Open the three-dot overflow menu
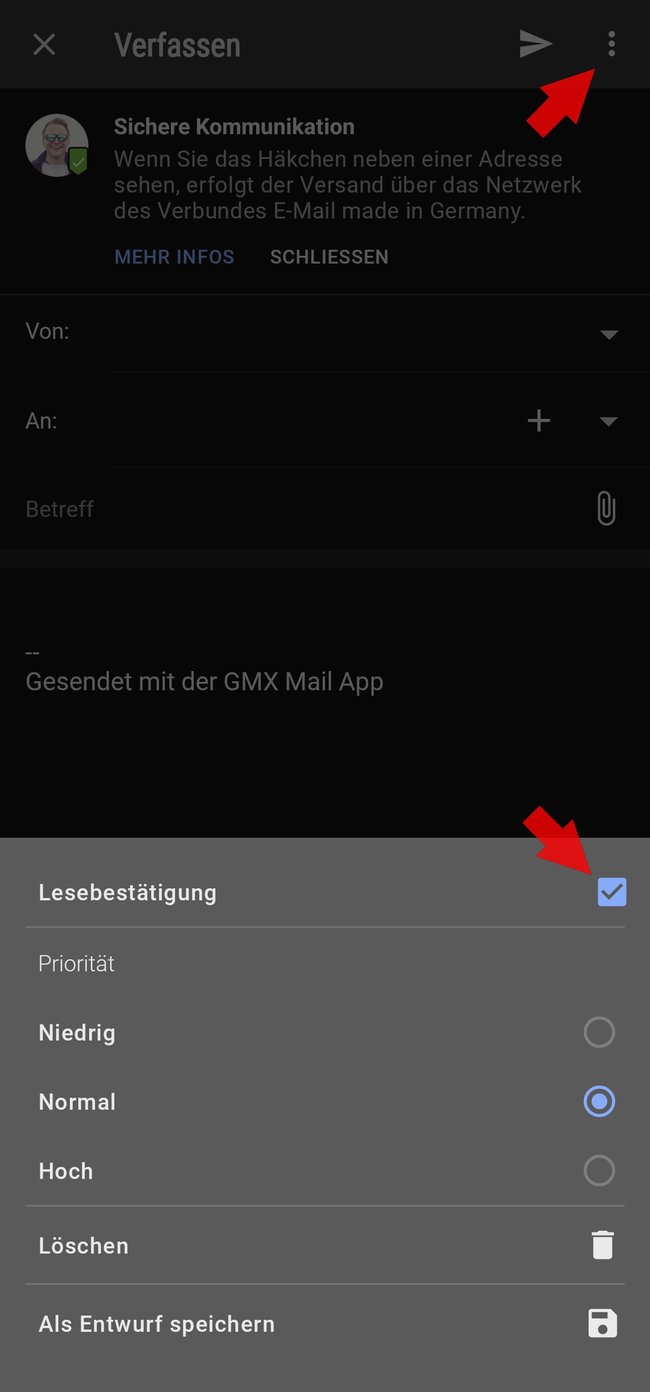 click(611, 44)
